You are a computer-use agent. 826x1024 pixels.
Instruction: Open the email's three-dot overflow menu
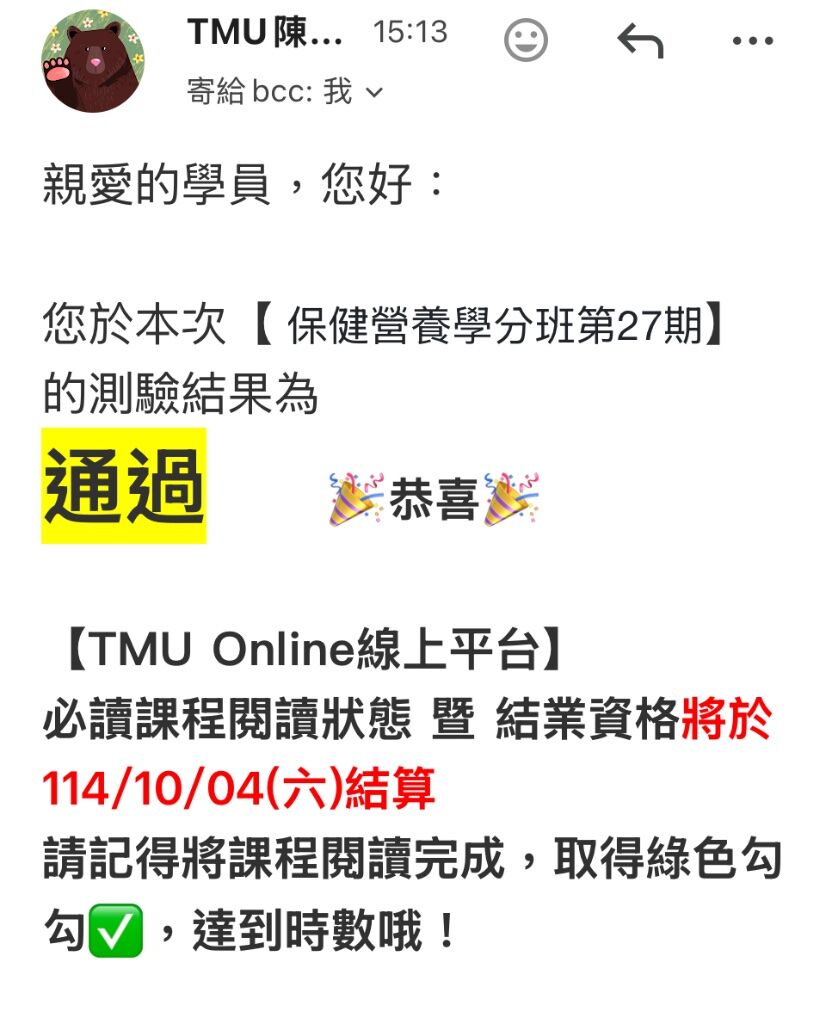[753, 41]
